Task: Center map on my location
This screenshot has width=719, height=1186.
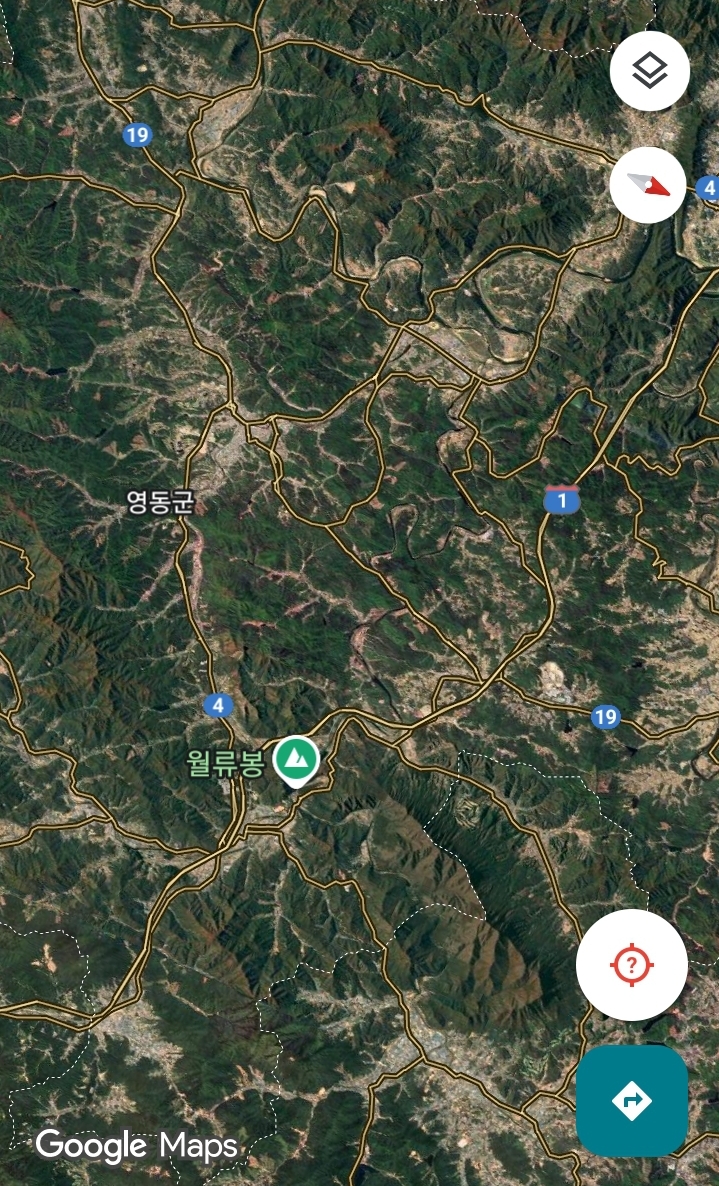Action: [x=632, y=965]
